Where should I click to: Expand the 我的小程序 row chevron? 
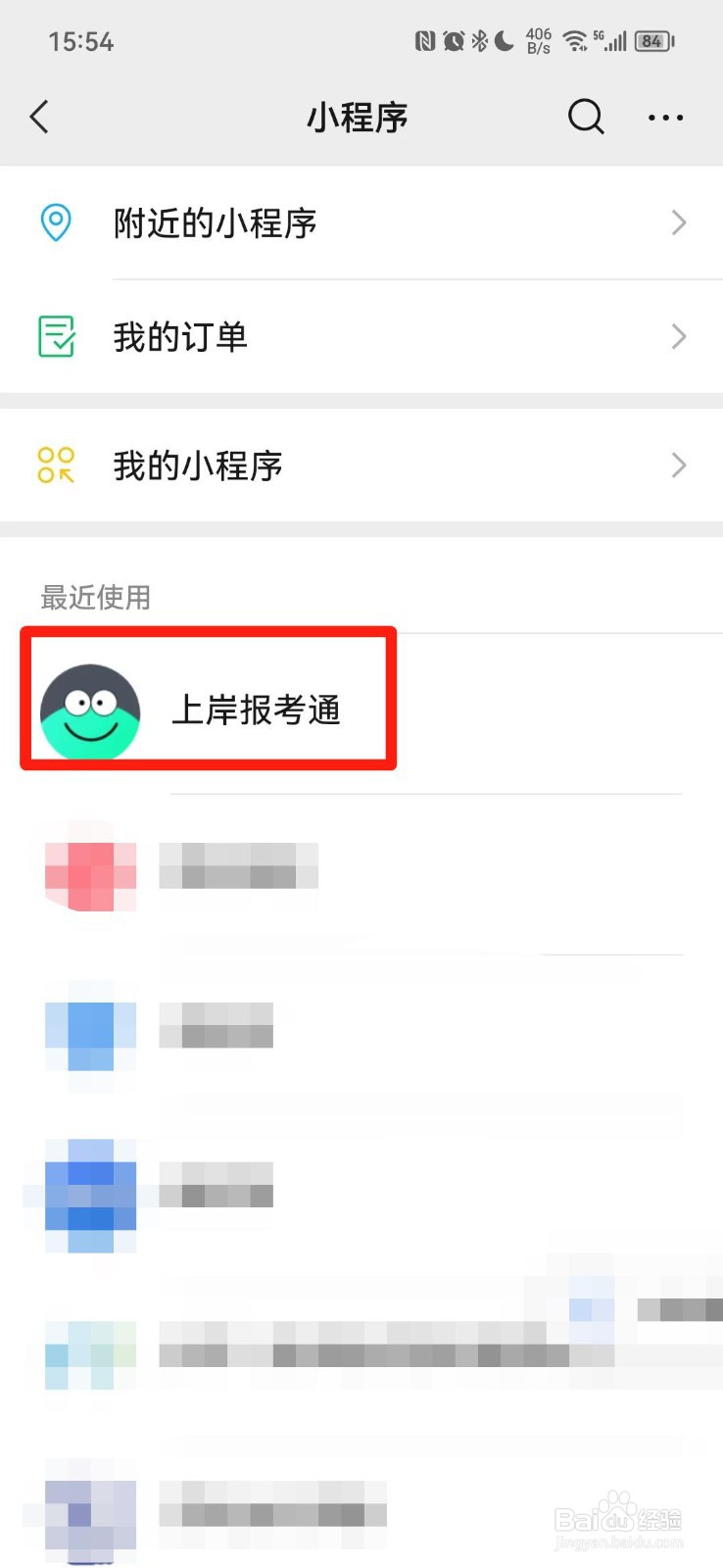678,465
